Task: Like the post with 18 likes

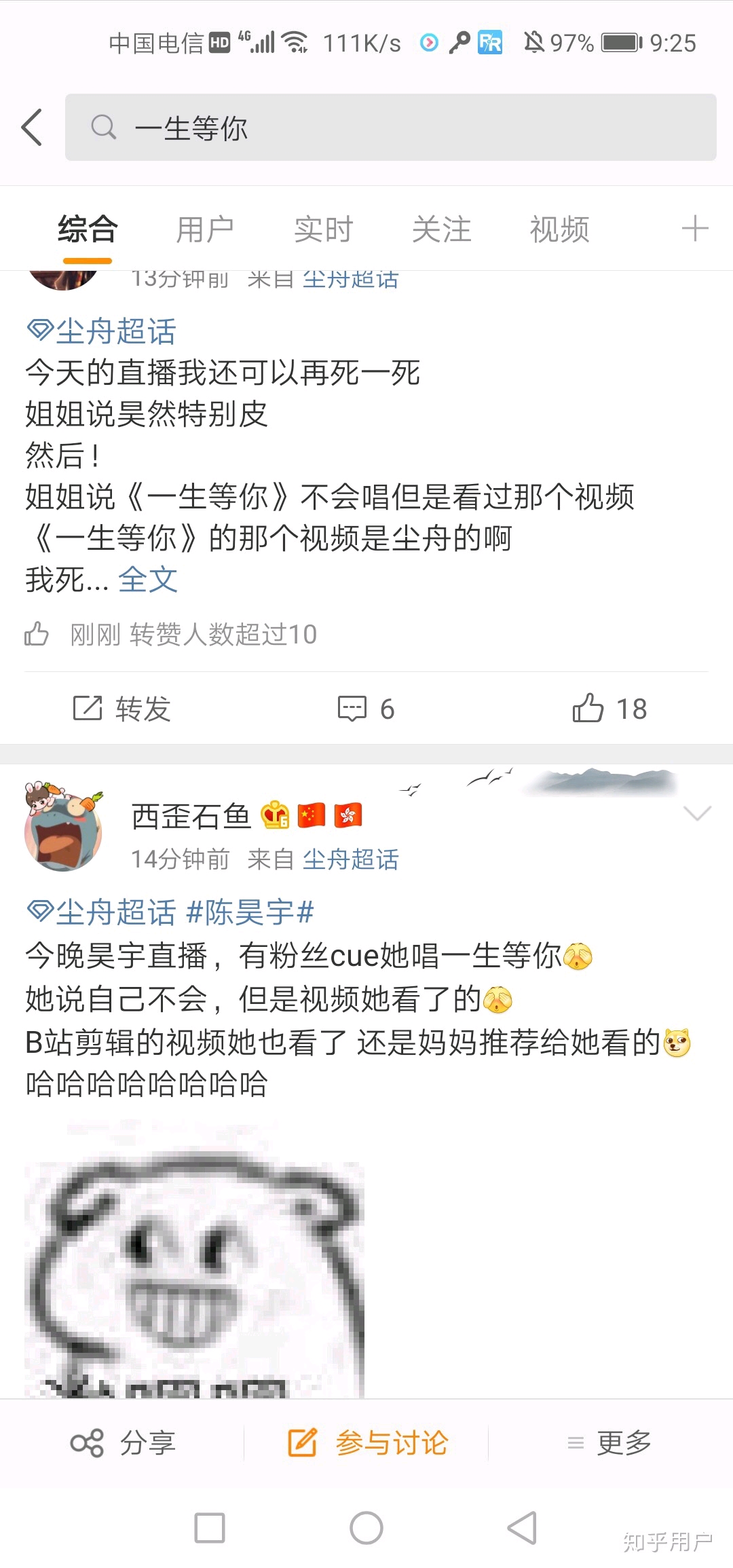Action: (609, 709)
